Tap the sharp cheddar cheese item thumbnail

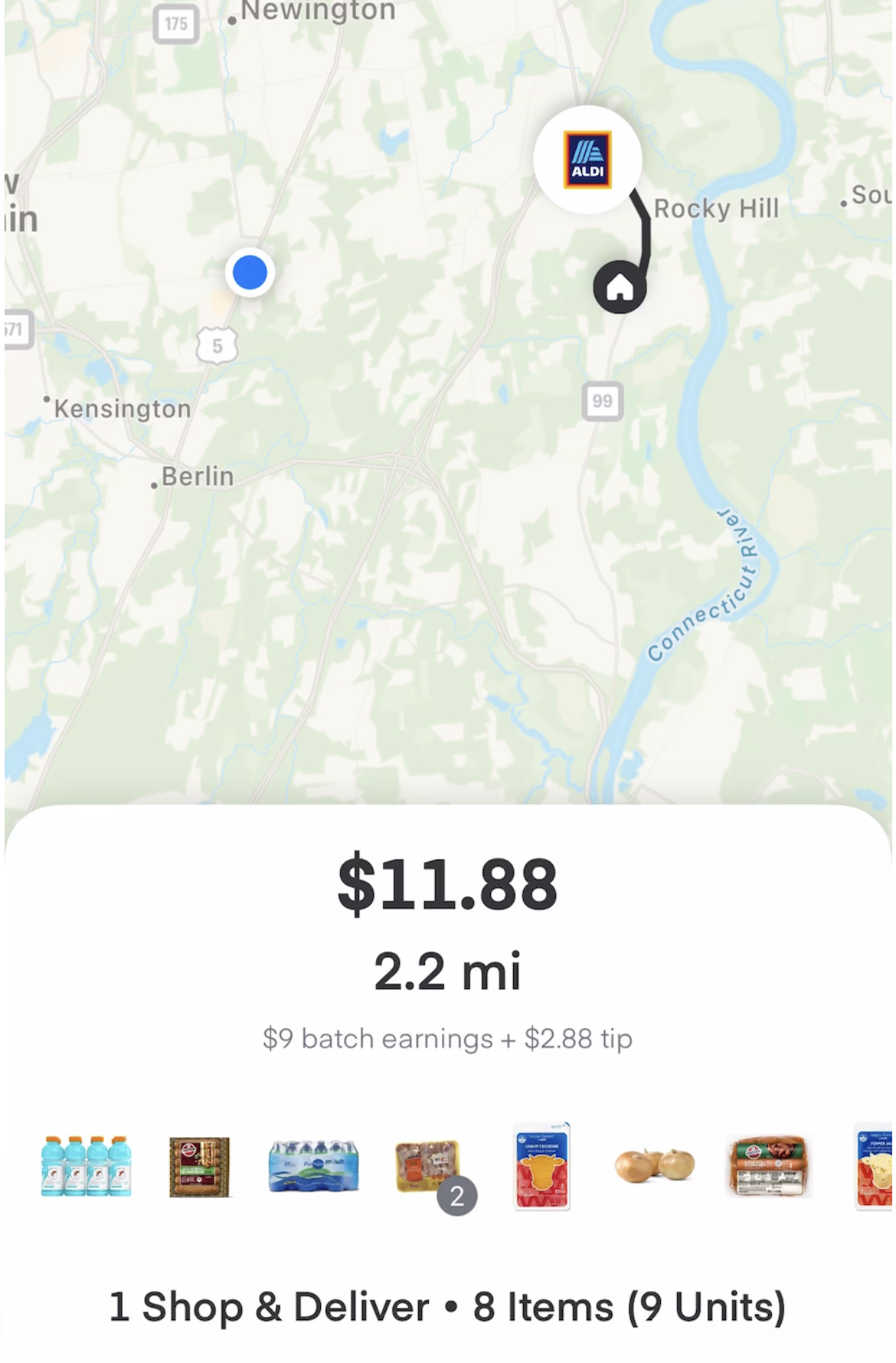point(541,1165)
